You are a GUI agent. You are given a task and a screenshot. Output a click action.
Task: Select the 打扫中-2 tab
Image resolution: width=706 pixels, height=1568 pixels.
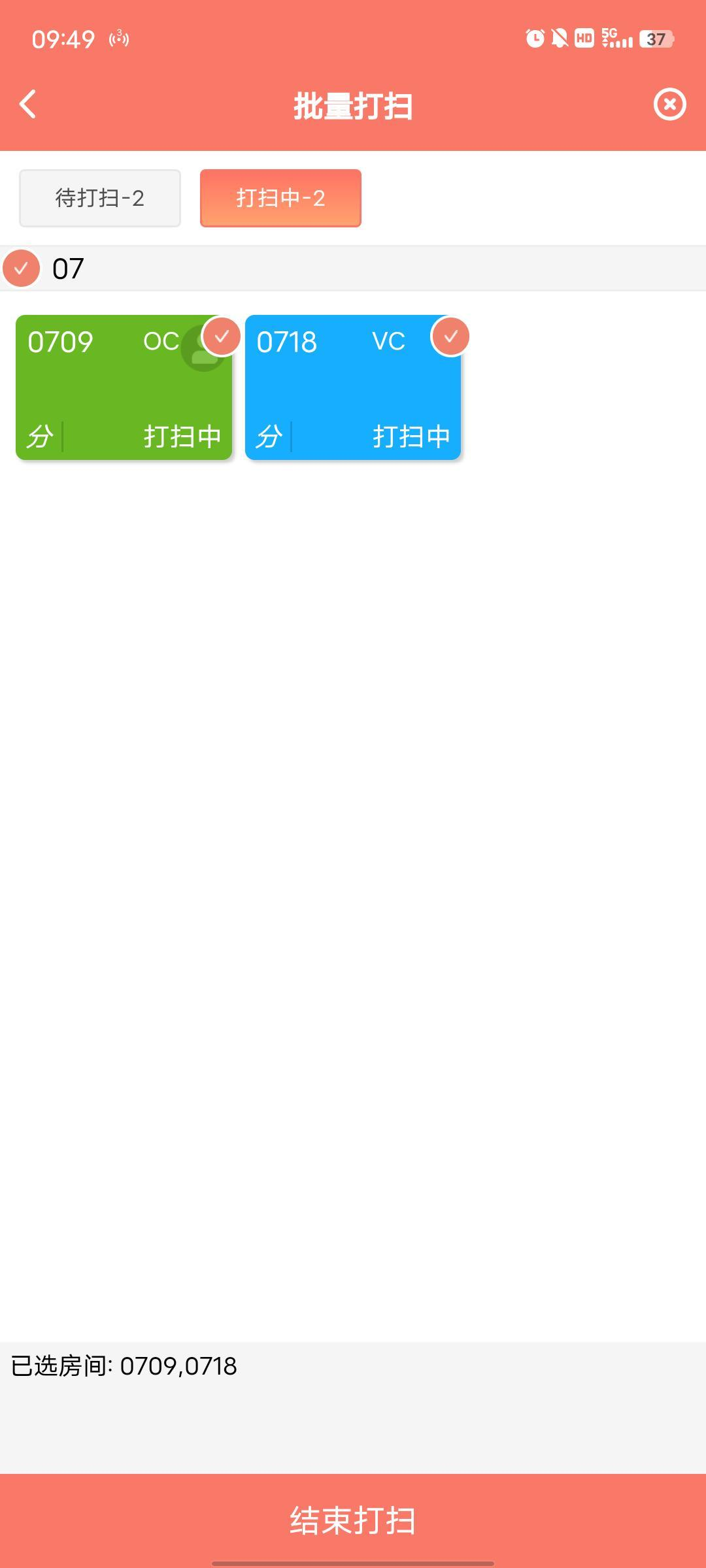click(280, 198)
